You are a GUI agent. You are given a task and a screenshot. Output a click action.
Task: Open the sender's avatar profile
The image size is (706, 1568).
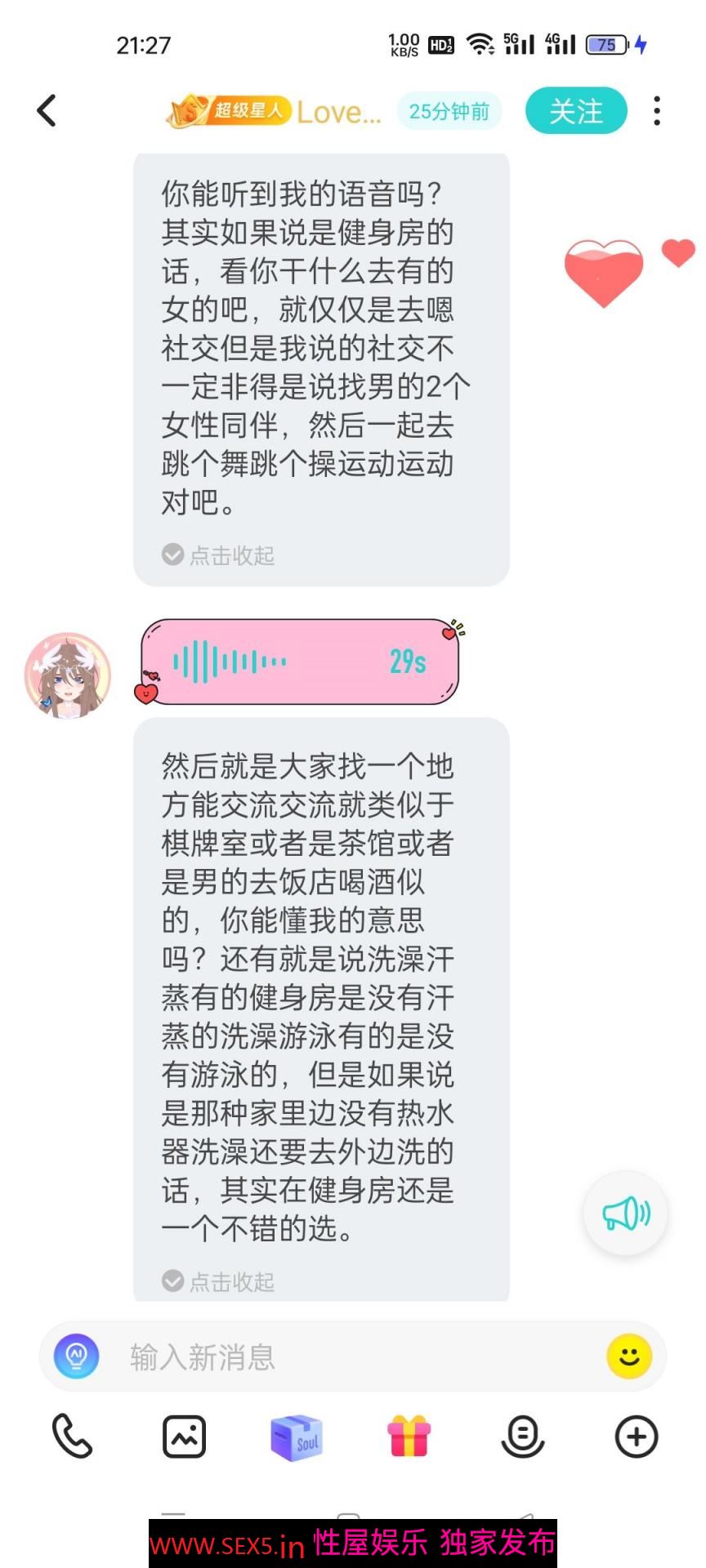click(x=68, y=675)
